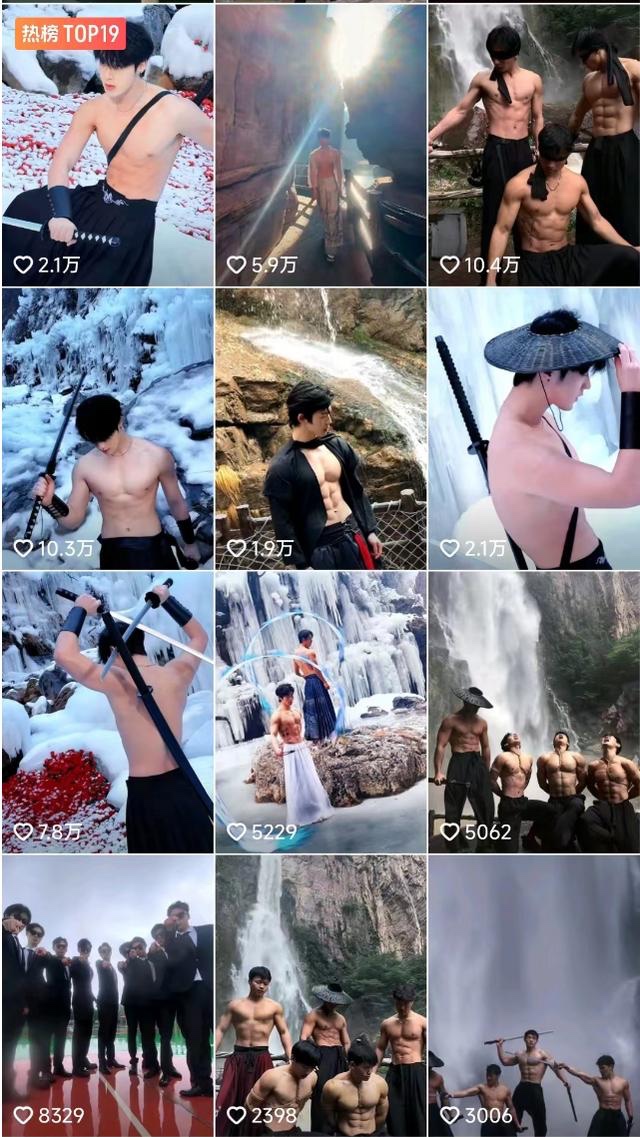Open the 热榜 TOP19 video with 2.1万 likes
640x1137 pixels.
point(107,145)
